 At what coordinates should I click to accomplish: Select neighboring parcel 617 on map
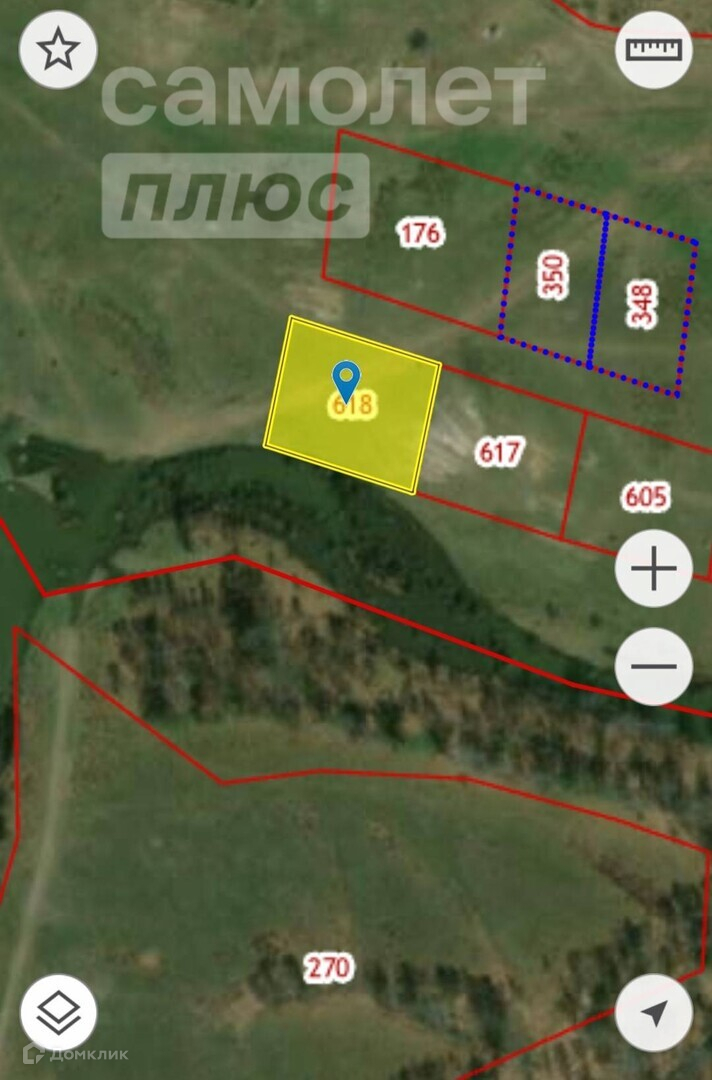[499, 453]
